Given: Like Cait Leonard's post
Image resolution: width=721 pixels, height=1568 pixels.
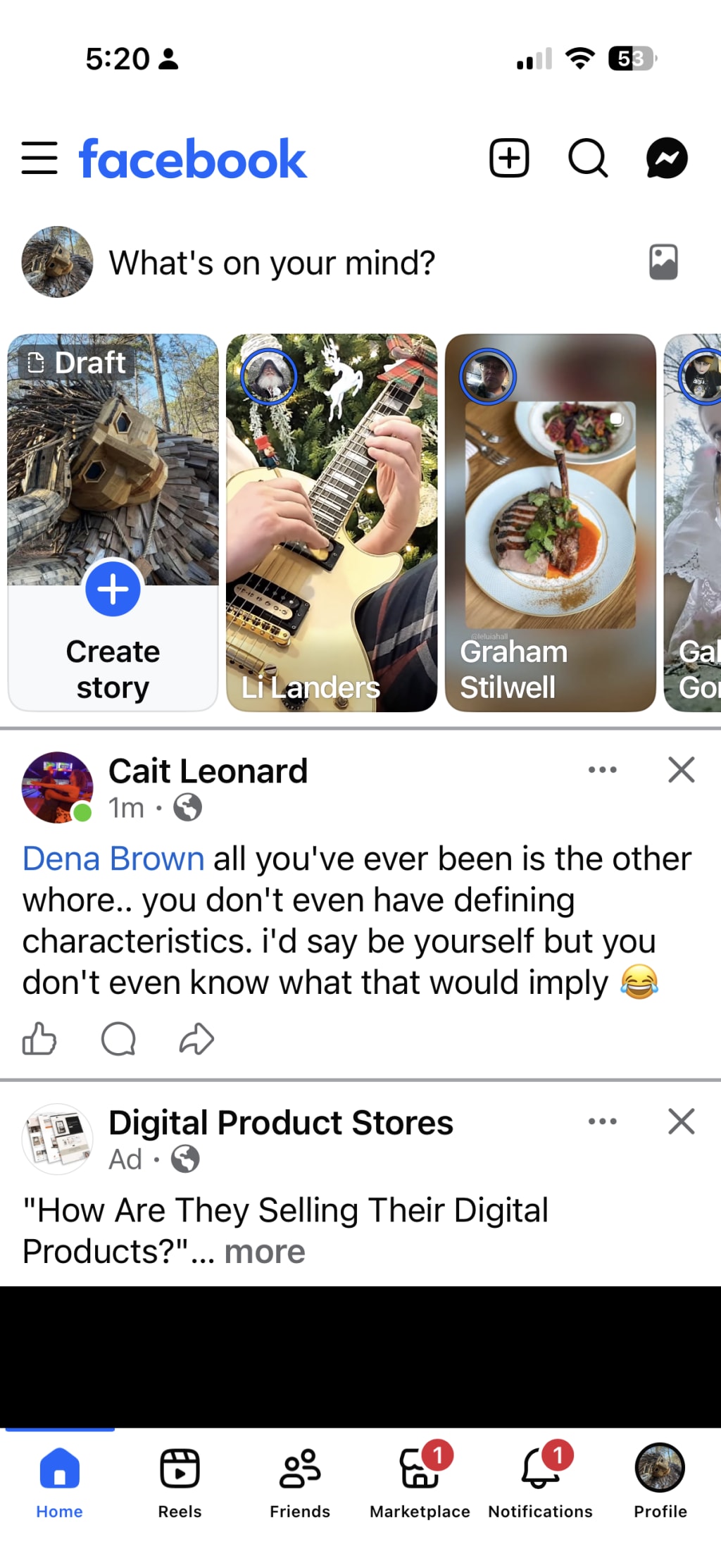Looking at the screenshot, I should (39, 1039).
